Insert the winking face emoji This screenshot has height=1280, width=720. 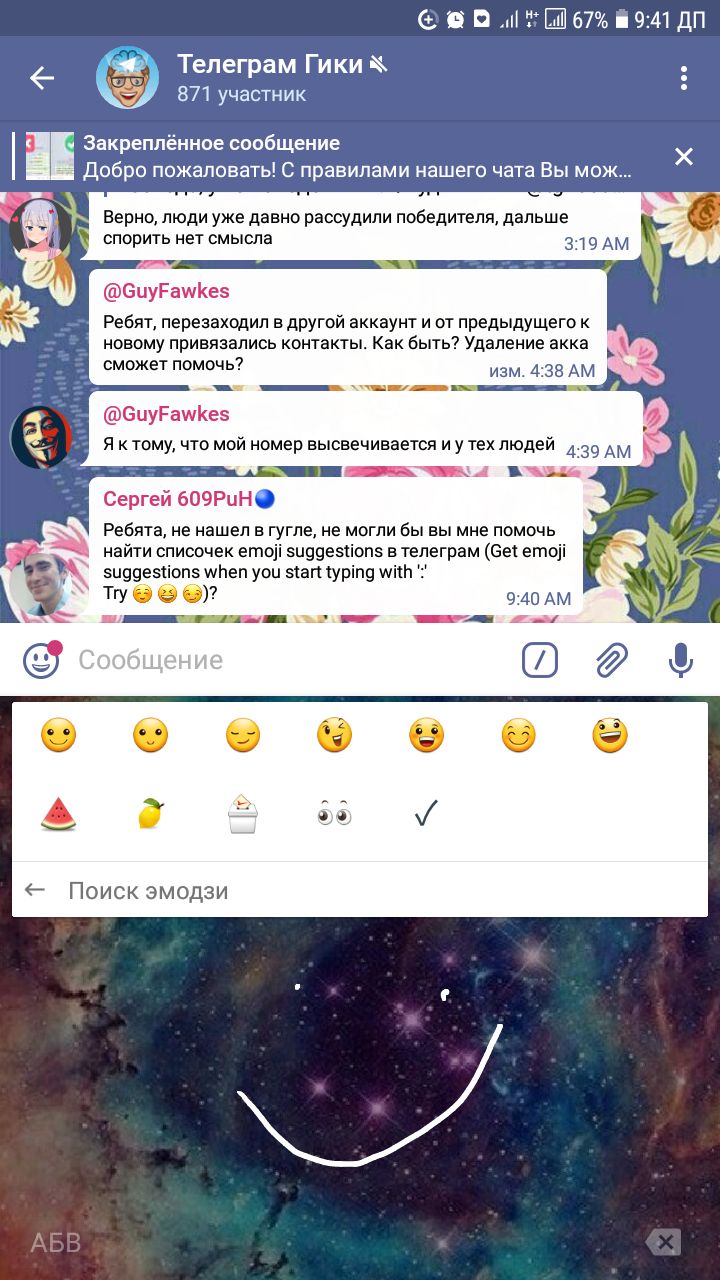tap(334, 737)
